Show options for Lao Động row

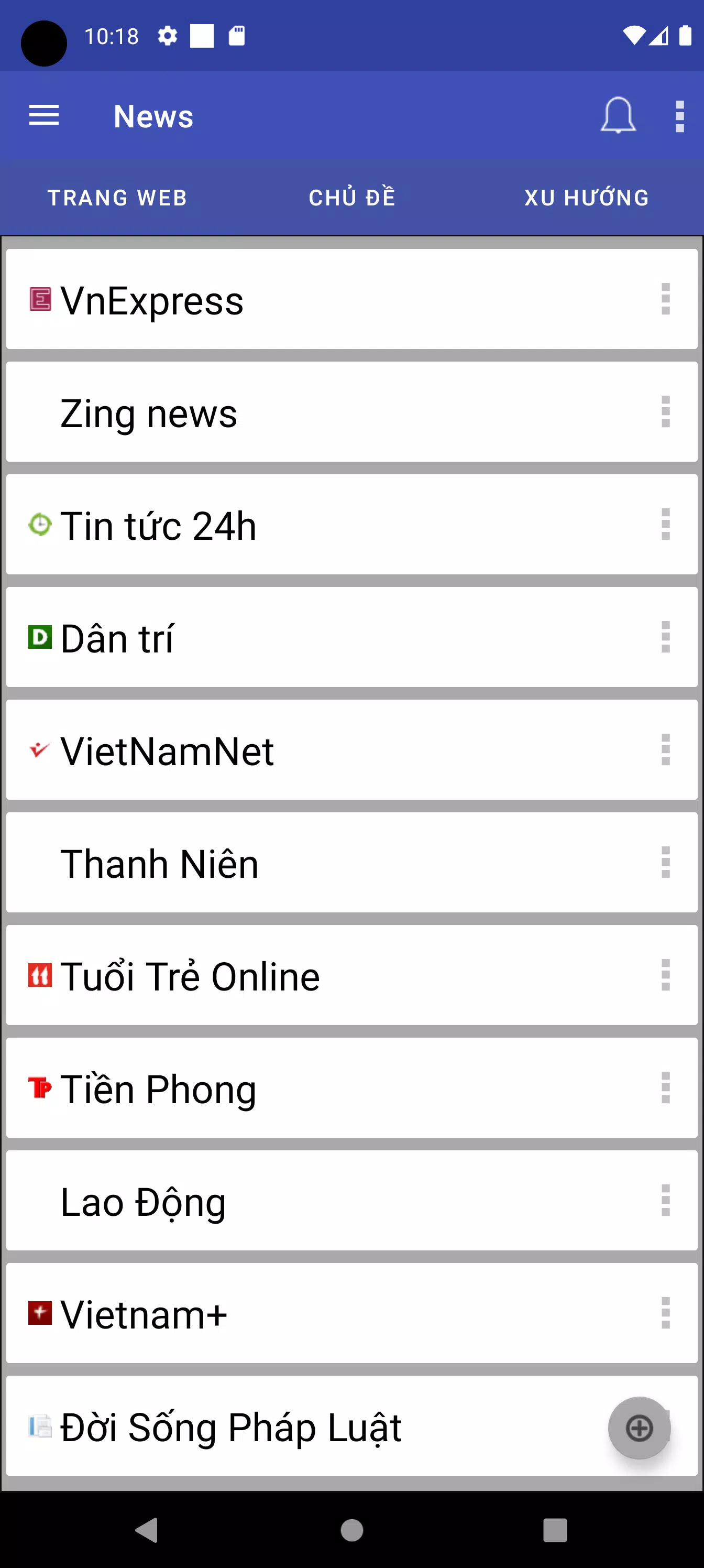(665, 1200)
